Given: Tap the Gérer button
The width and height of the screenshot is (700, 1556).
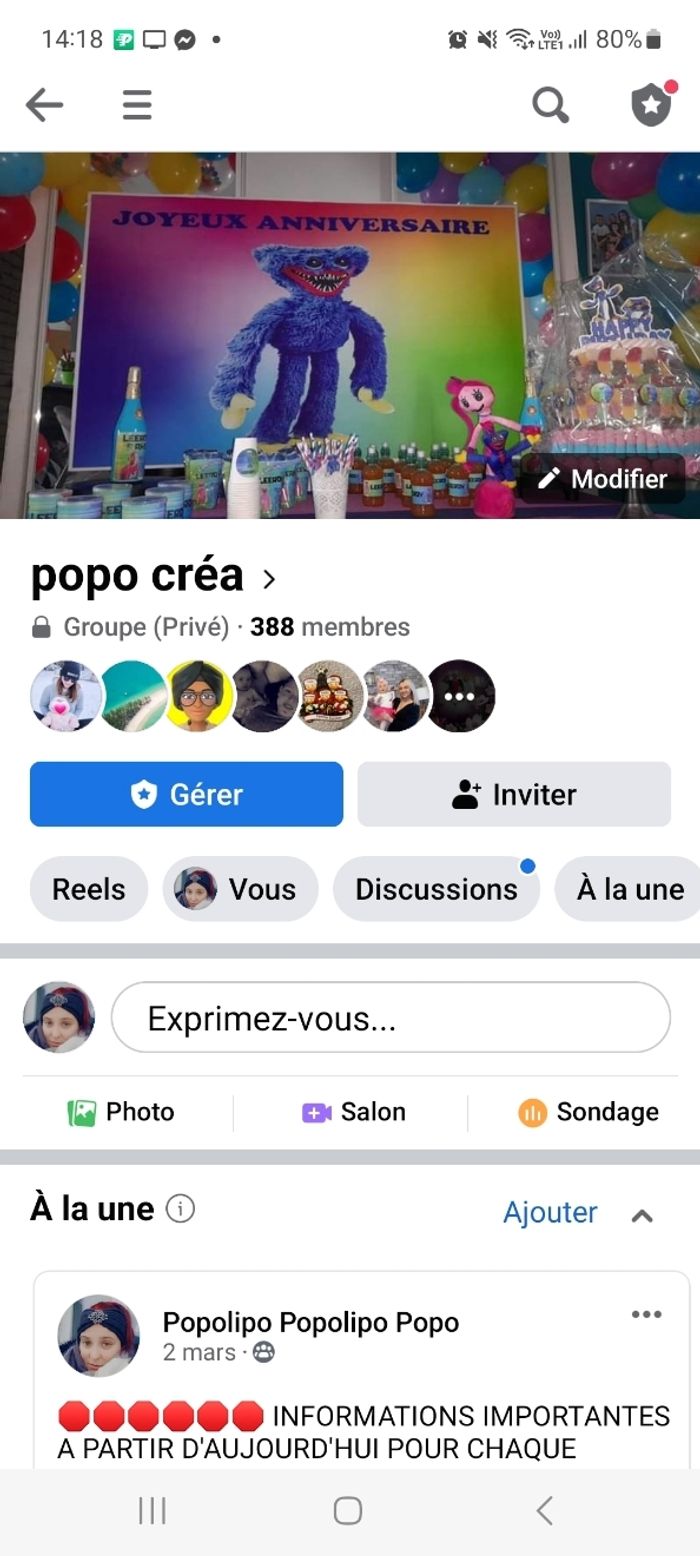Looking at the screenshot, I should (x=186, y=795).
